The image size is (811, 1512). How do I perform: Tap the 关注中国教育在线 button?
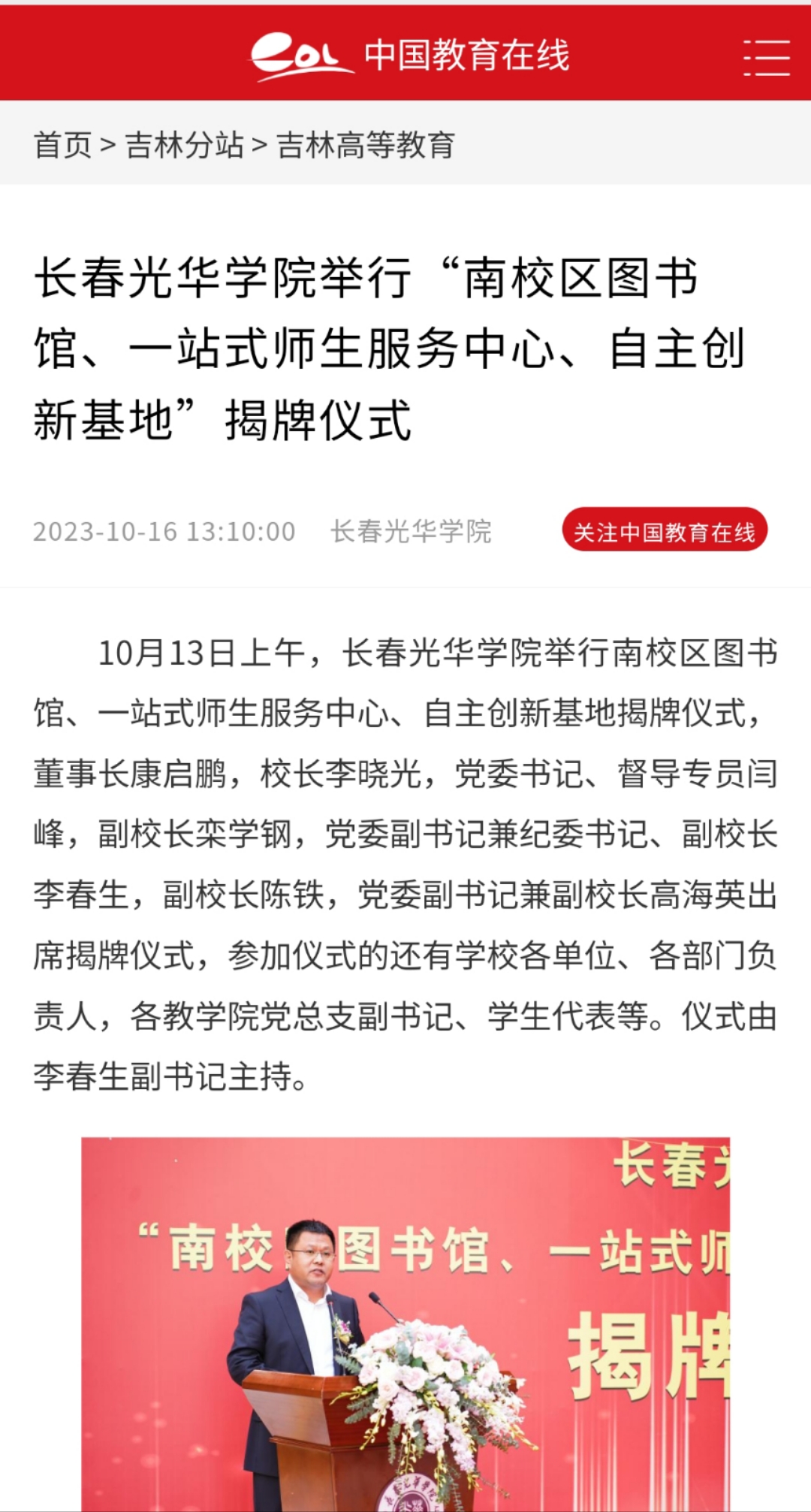665,530
